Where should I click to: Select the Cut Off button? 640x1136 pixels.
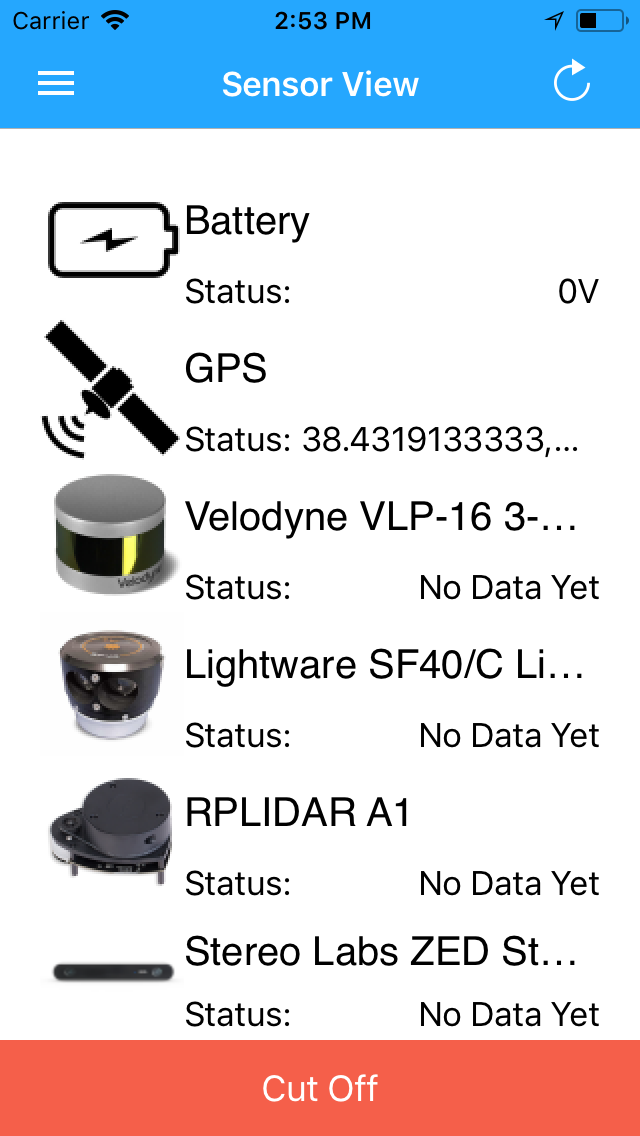[320, 1088]
